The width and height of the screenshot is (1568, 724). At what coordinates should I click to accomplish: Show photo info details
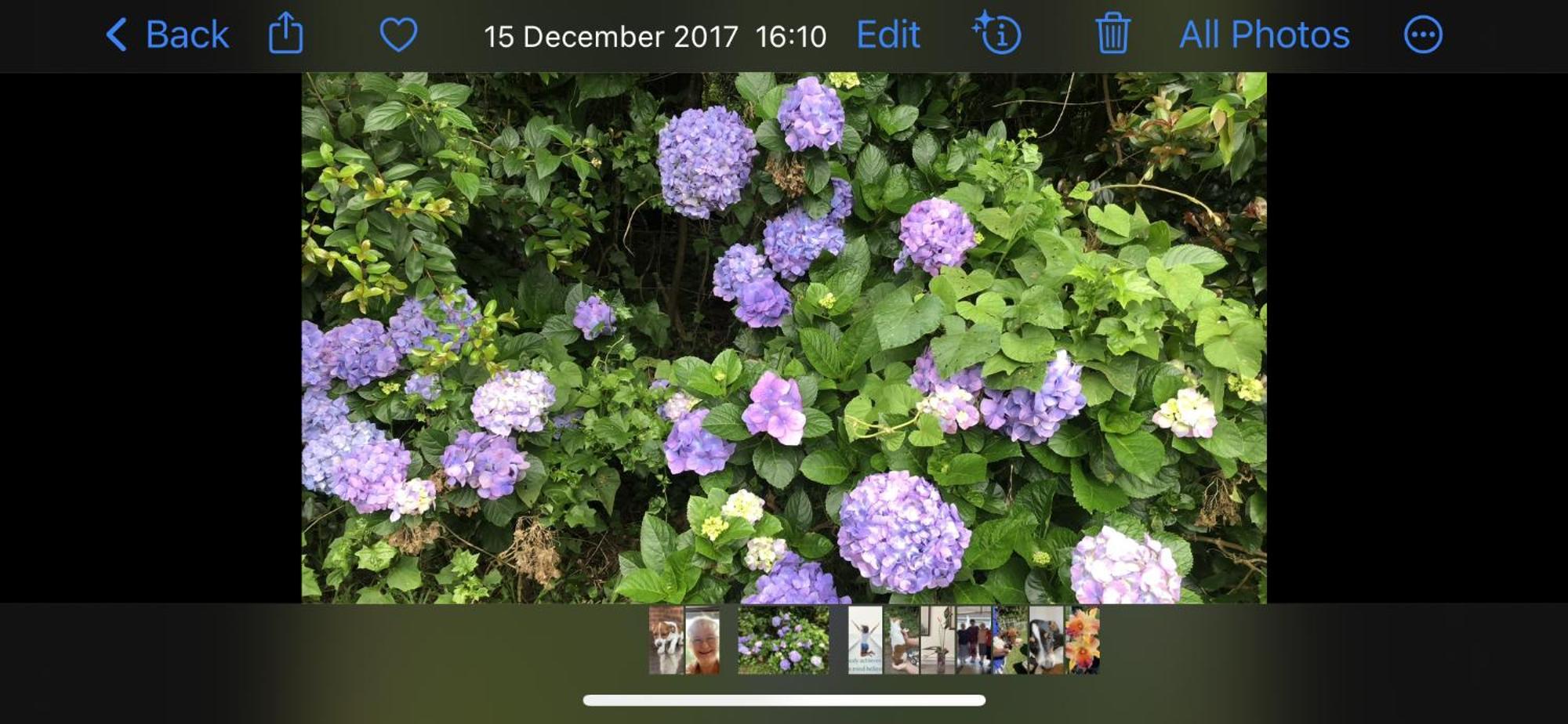click(997, 34)
